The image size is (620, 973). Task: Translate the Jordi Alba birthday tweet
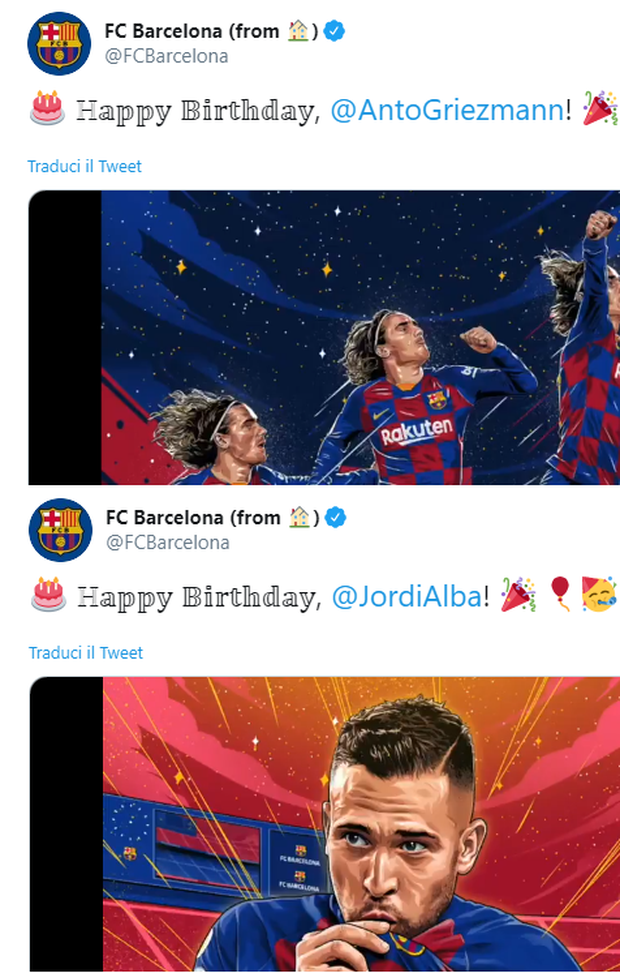pos(85,652)
